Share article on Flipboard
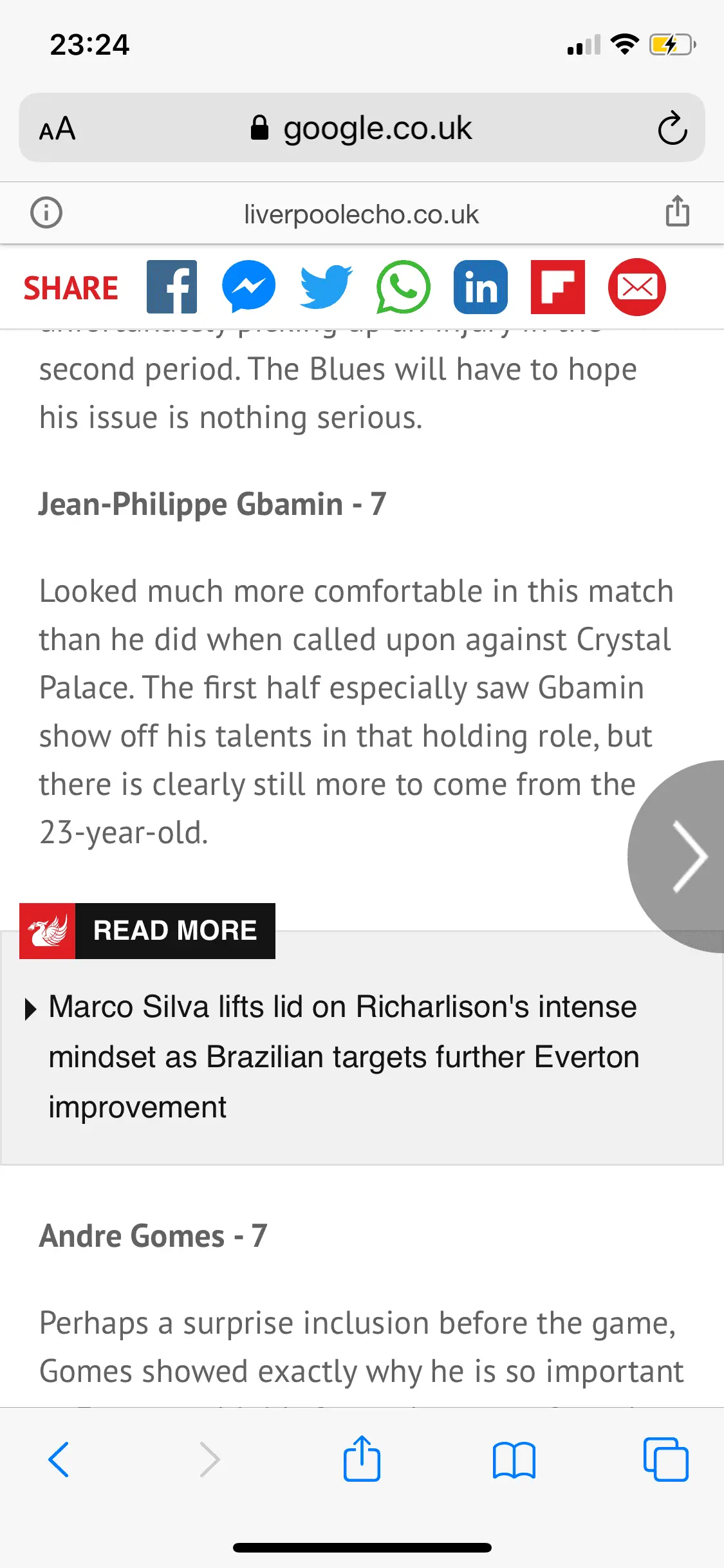Screen dimensions: 724x1568 click(x=558, y=287)
